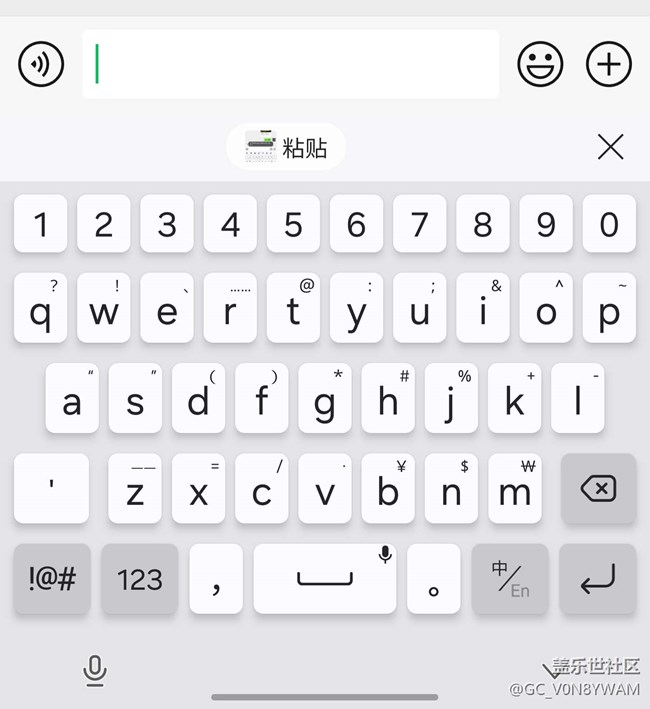650x709 pixels.
Task: Paste the clipboard image suggestion
Action: 286,148
